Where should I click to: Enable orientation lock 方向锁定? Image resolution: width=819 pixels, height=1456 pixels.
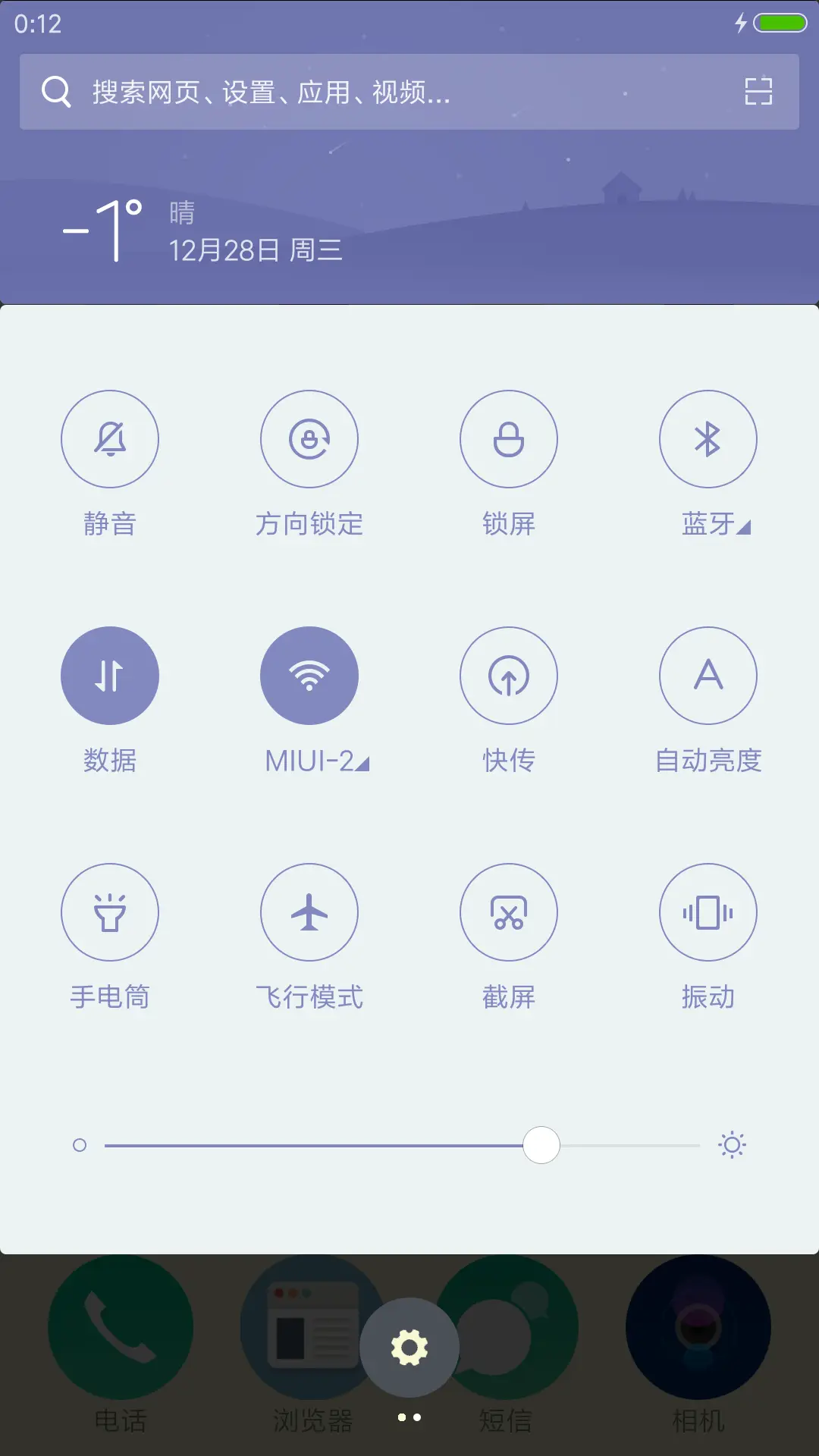309,438
